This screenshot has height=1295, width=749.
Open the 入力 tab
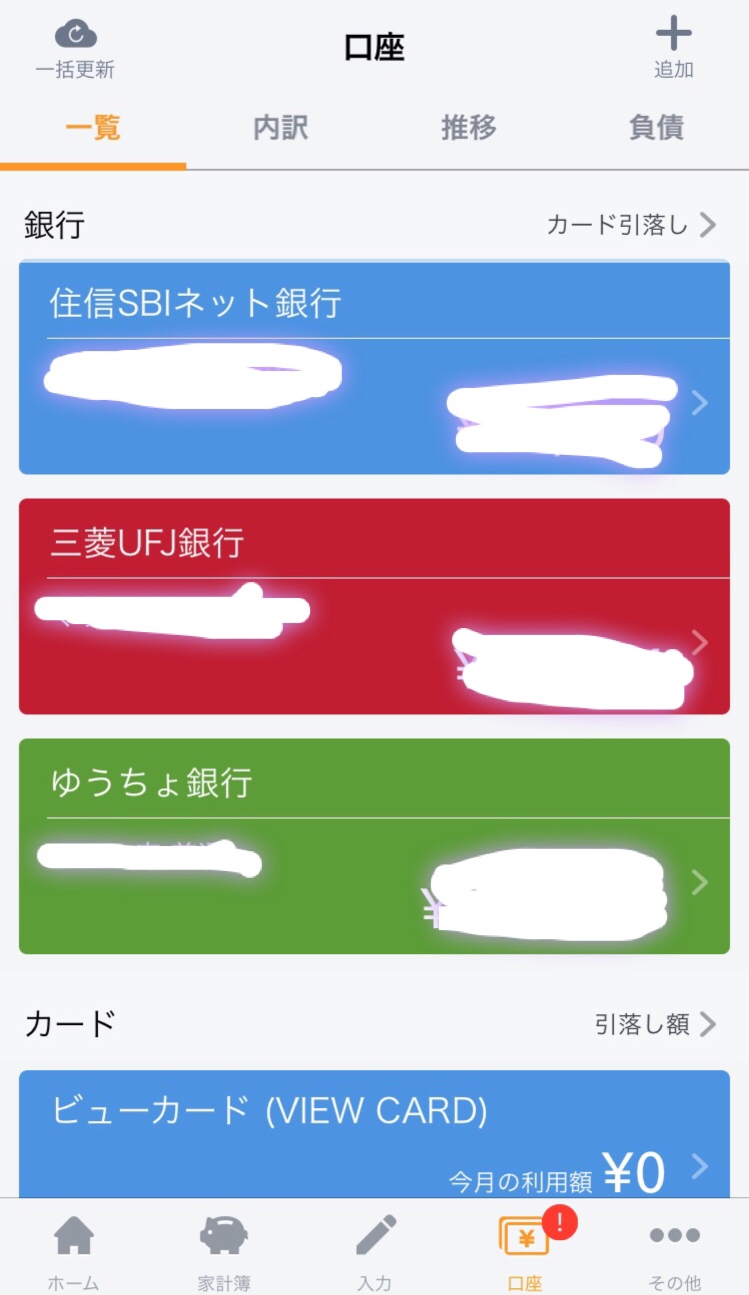click(x=375, y=1252)
